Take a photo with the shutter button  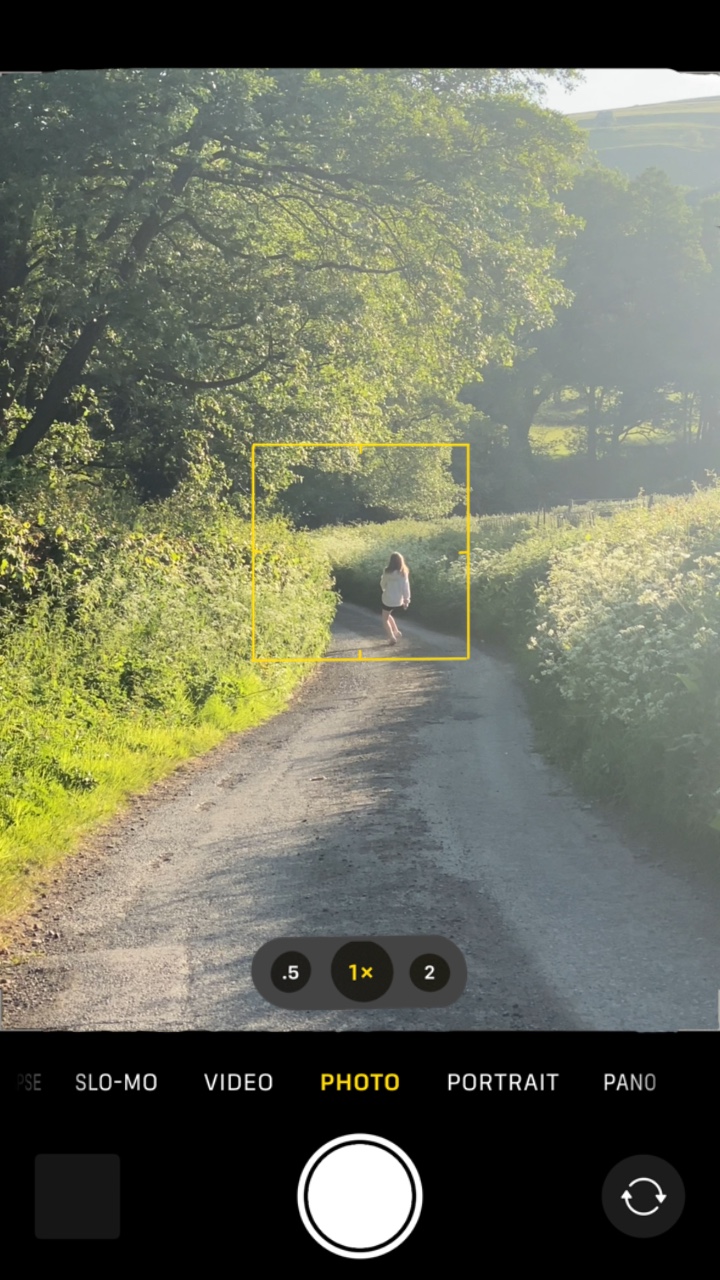coord(360,1196)
